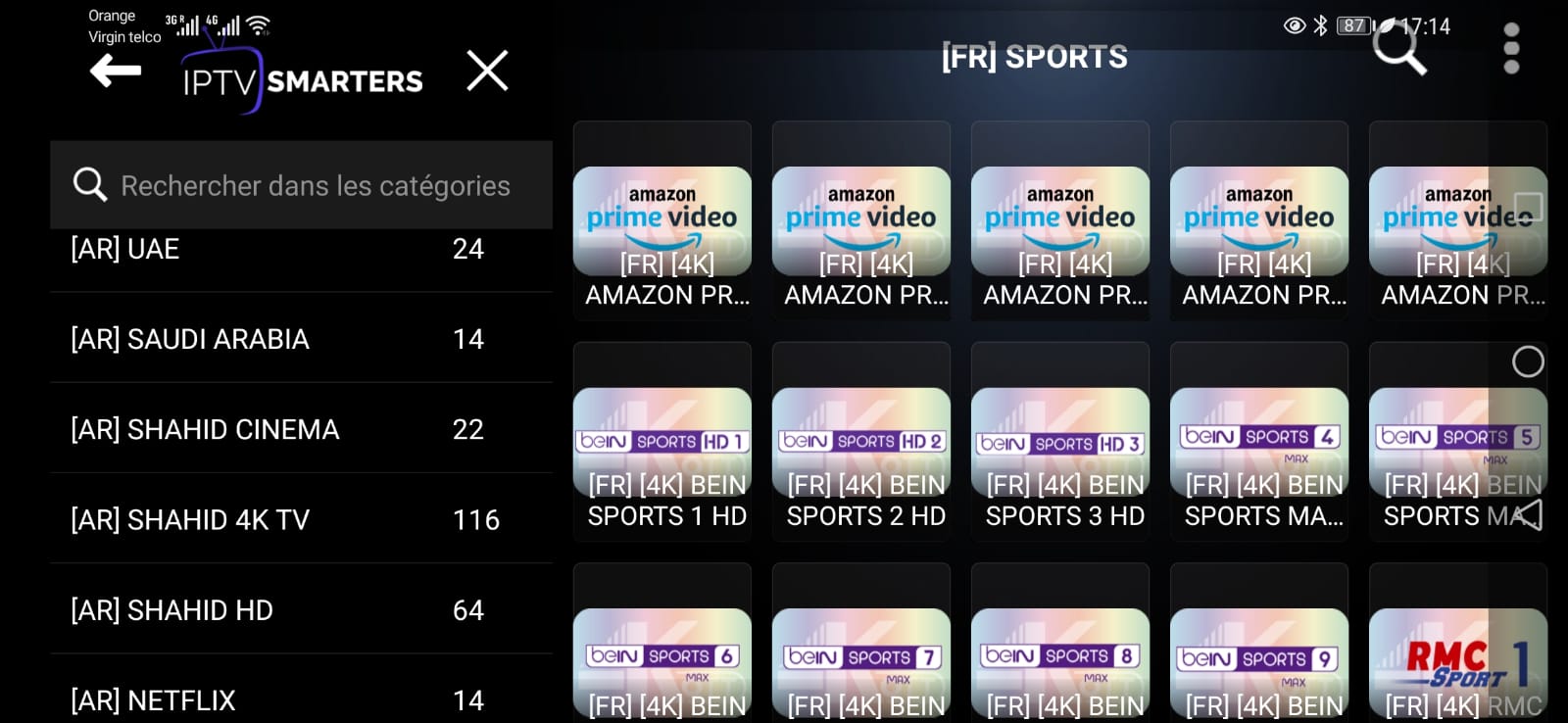
Task: Close the categories panel
Action: coord(487,71)
